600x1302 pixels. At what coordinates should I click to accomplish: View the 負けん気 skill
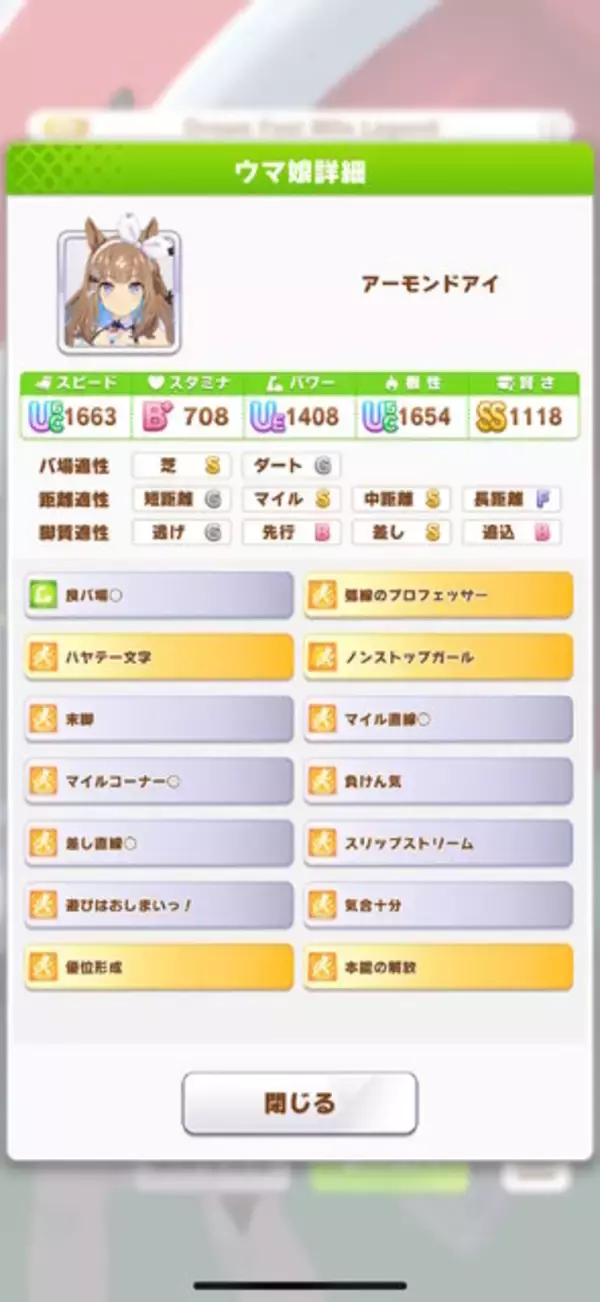[438, 781]
